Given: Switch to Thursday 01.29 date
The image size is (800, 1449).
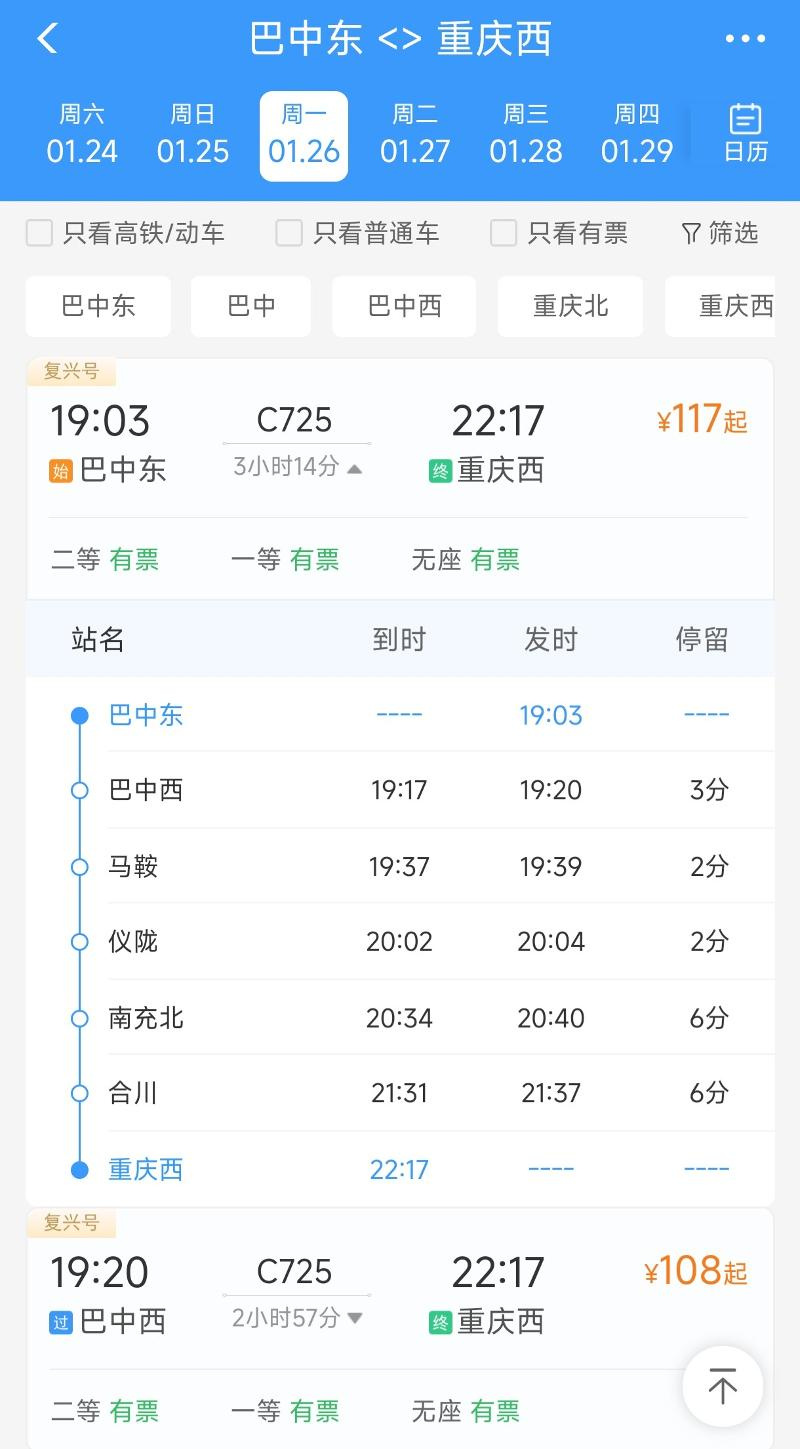Looking at the screenshot, I should [x=637, y=135].
